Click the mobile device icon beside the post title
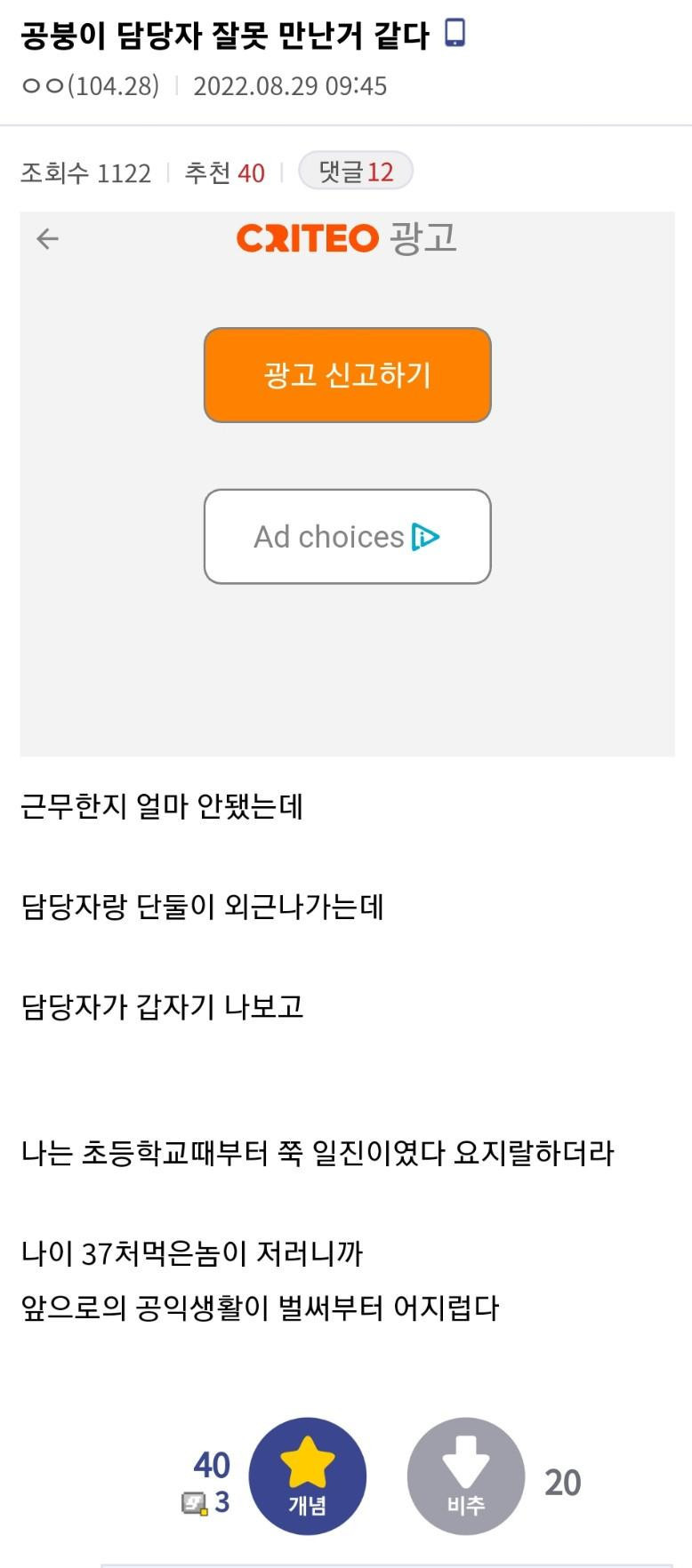Image resolution: width=692 pixels, height=1568 pixels. tap(456, 31)
